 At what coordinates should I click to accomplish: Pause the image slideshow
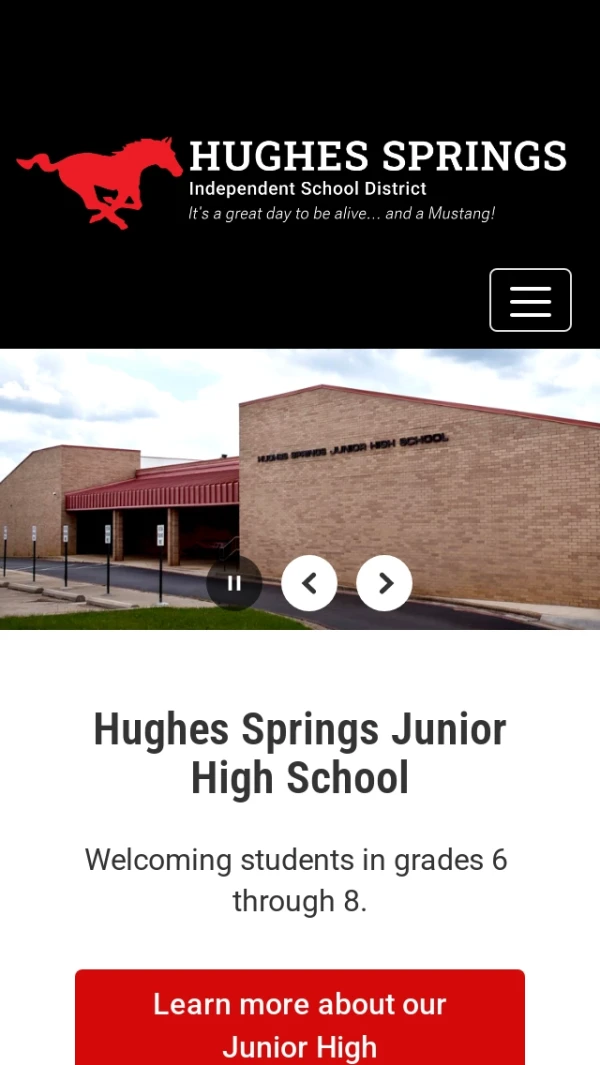coord(234,583)
